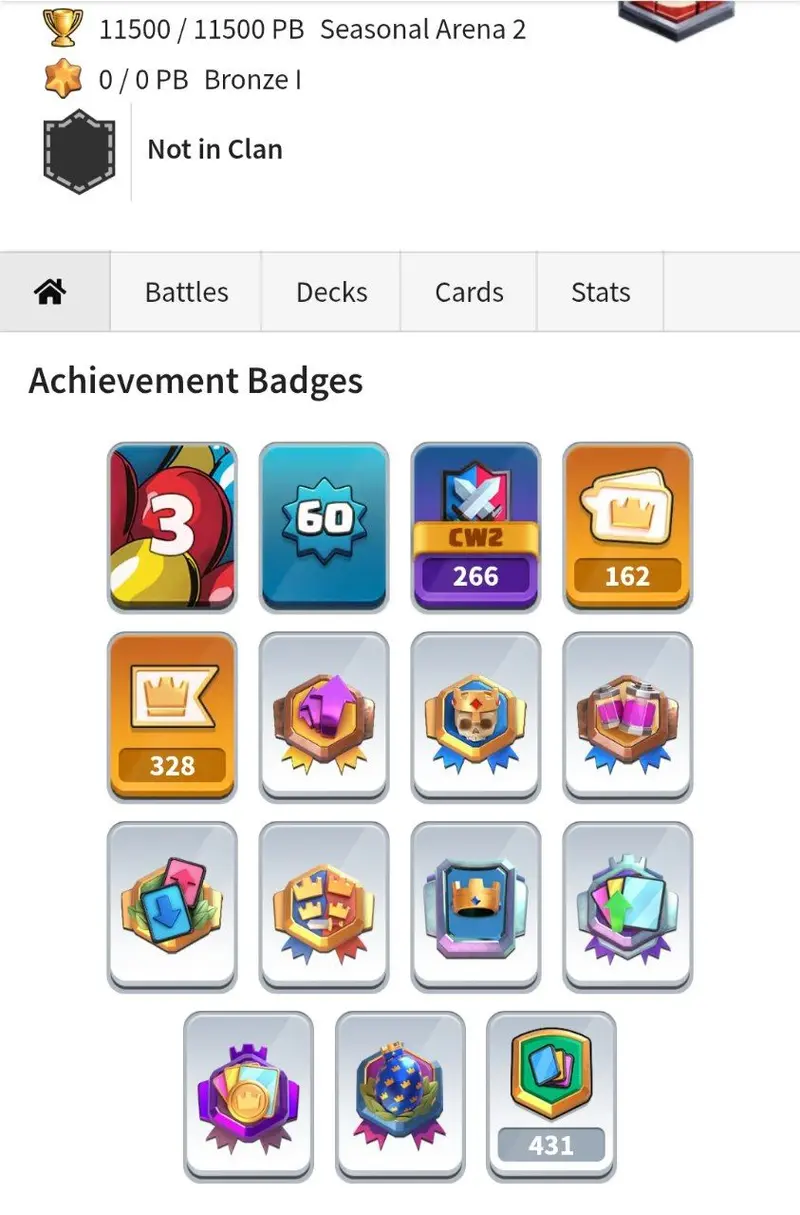Select the level 60 badge
The image size is (800, 1215).
(323, 527)
